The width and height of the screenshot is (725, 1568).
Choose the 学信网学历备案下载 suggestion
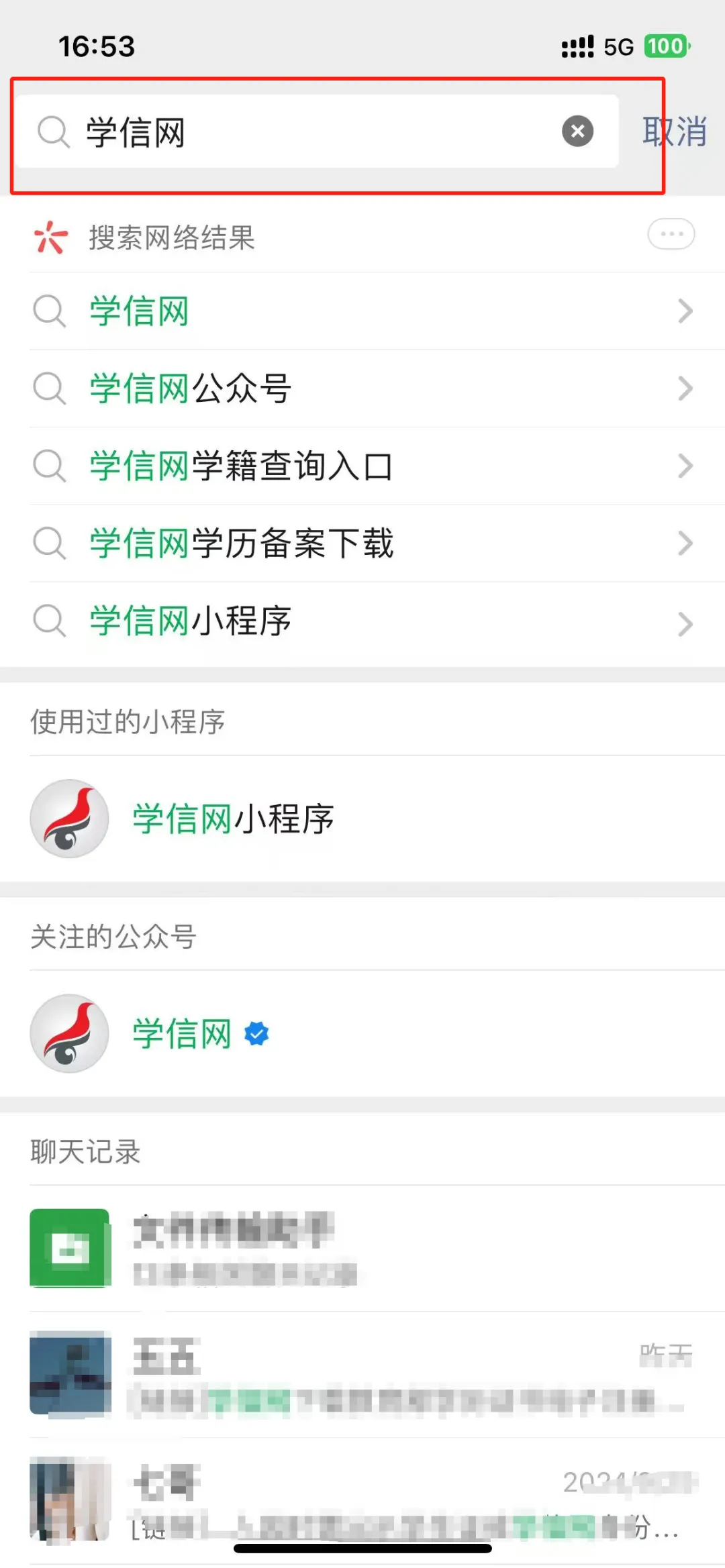(x=362, y=543)
